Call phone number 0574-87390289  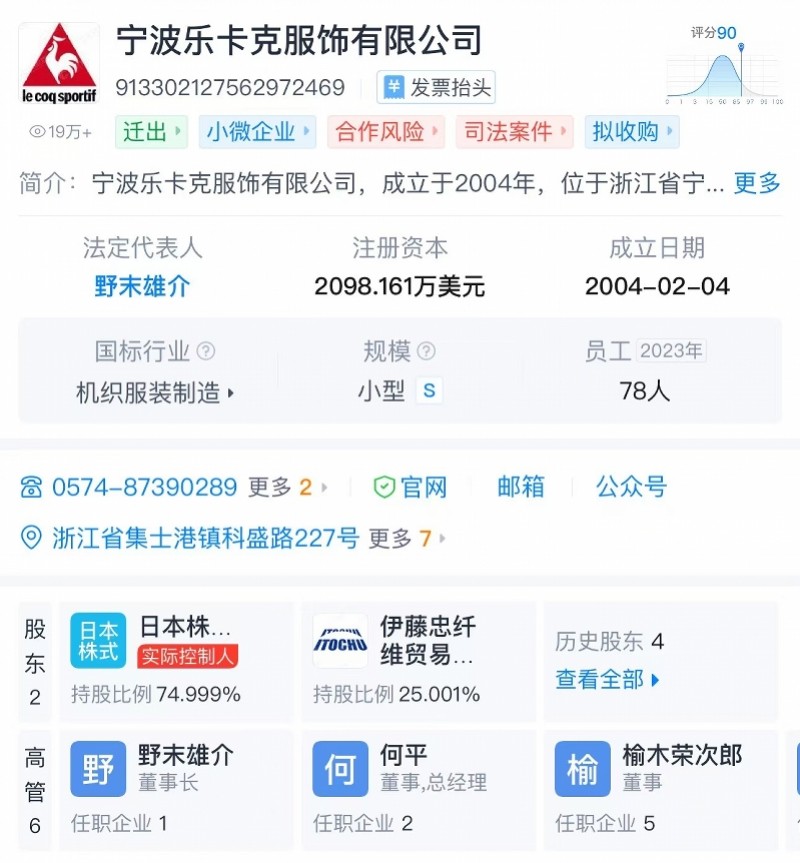pyautogui.click(x=144, y=487)
